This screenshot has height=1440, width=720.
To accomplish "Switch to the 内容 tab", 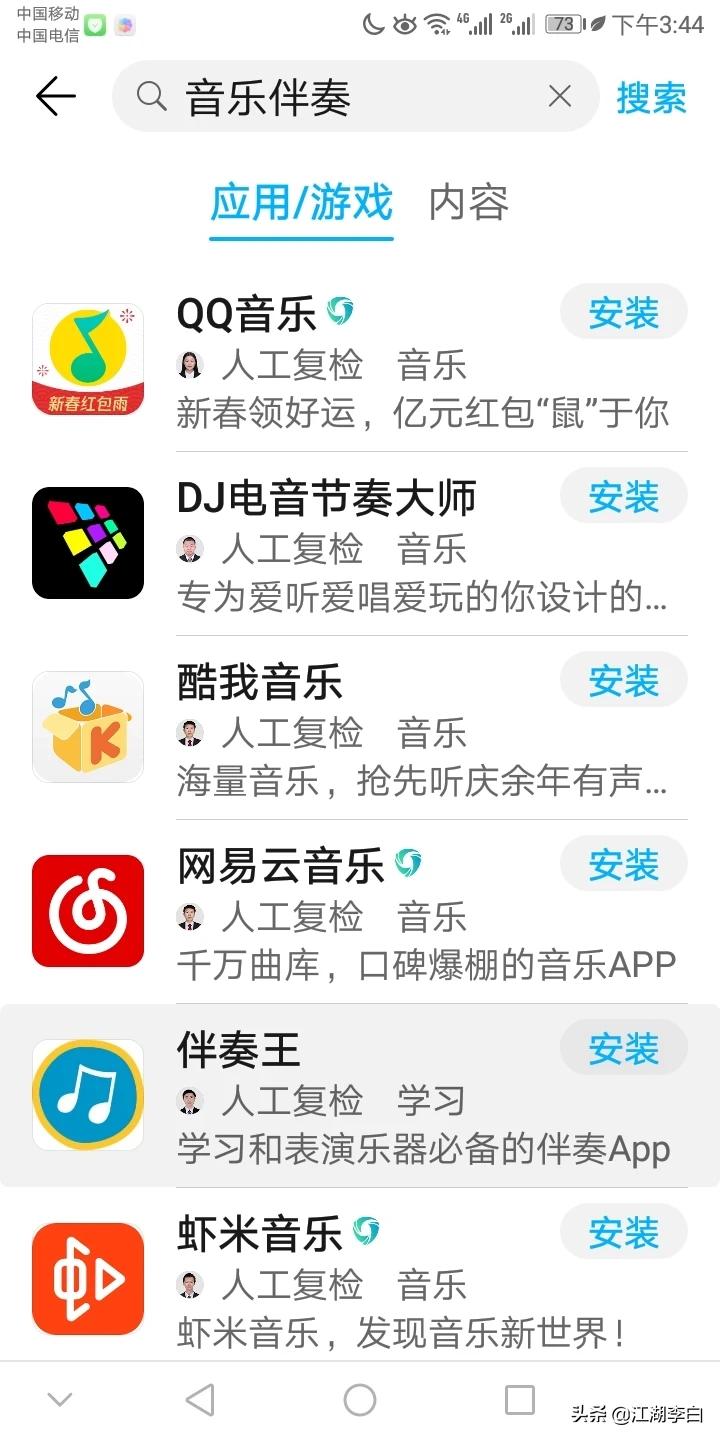I will coord(468,203).
